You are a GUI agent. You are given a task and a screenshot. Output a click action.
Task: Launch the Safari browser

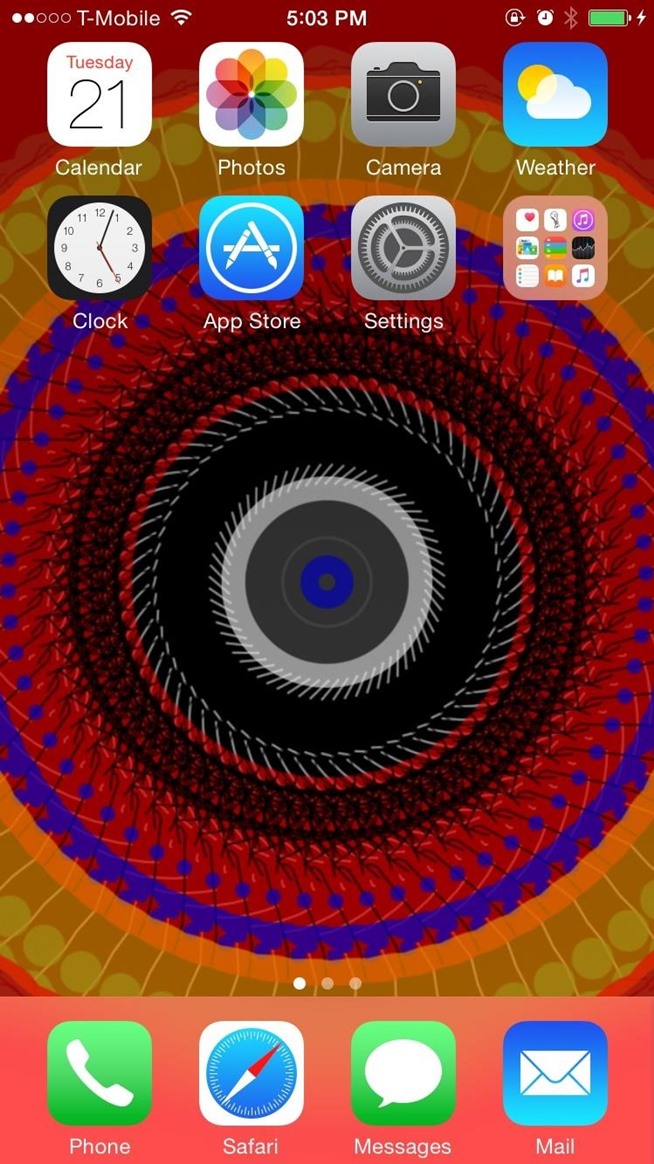[251, 1073]
